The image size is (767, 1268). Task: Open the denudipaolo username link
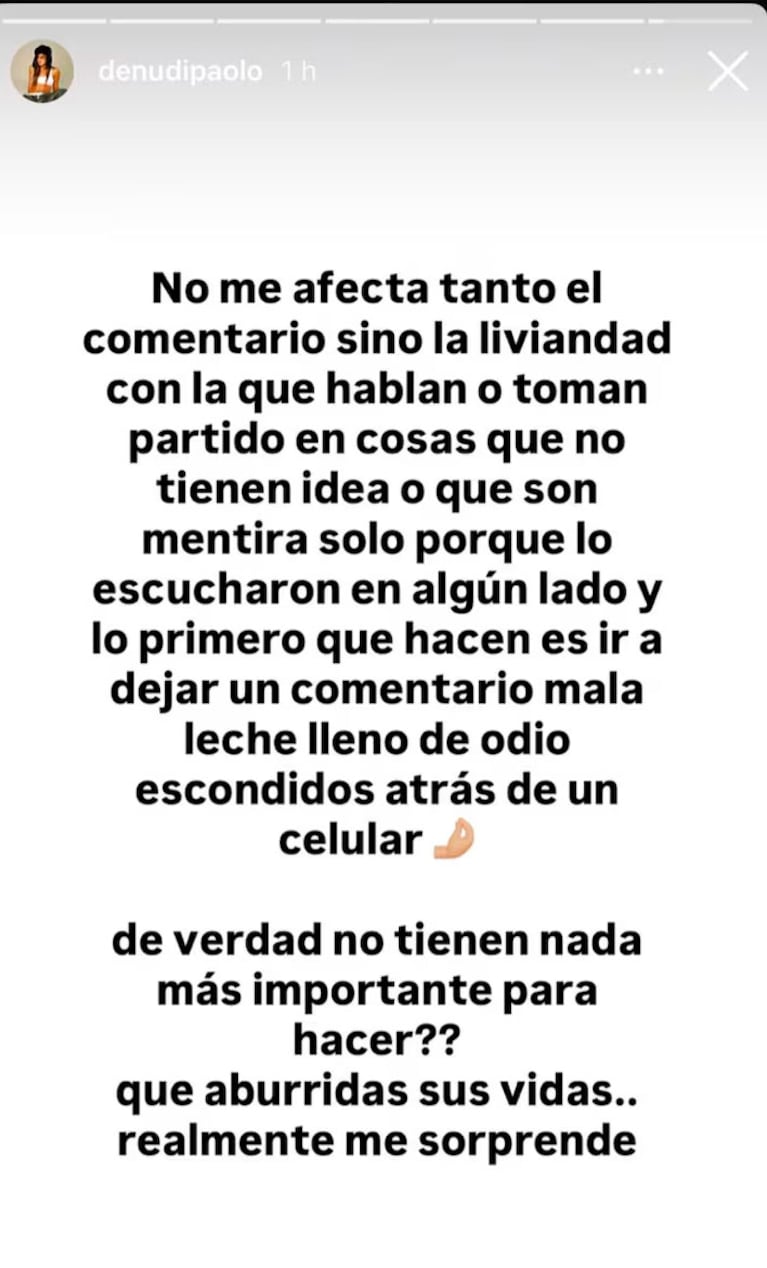(179, 72)
